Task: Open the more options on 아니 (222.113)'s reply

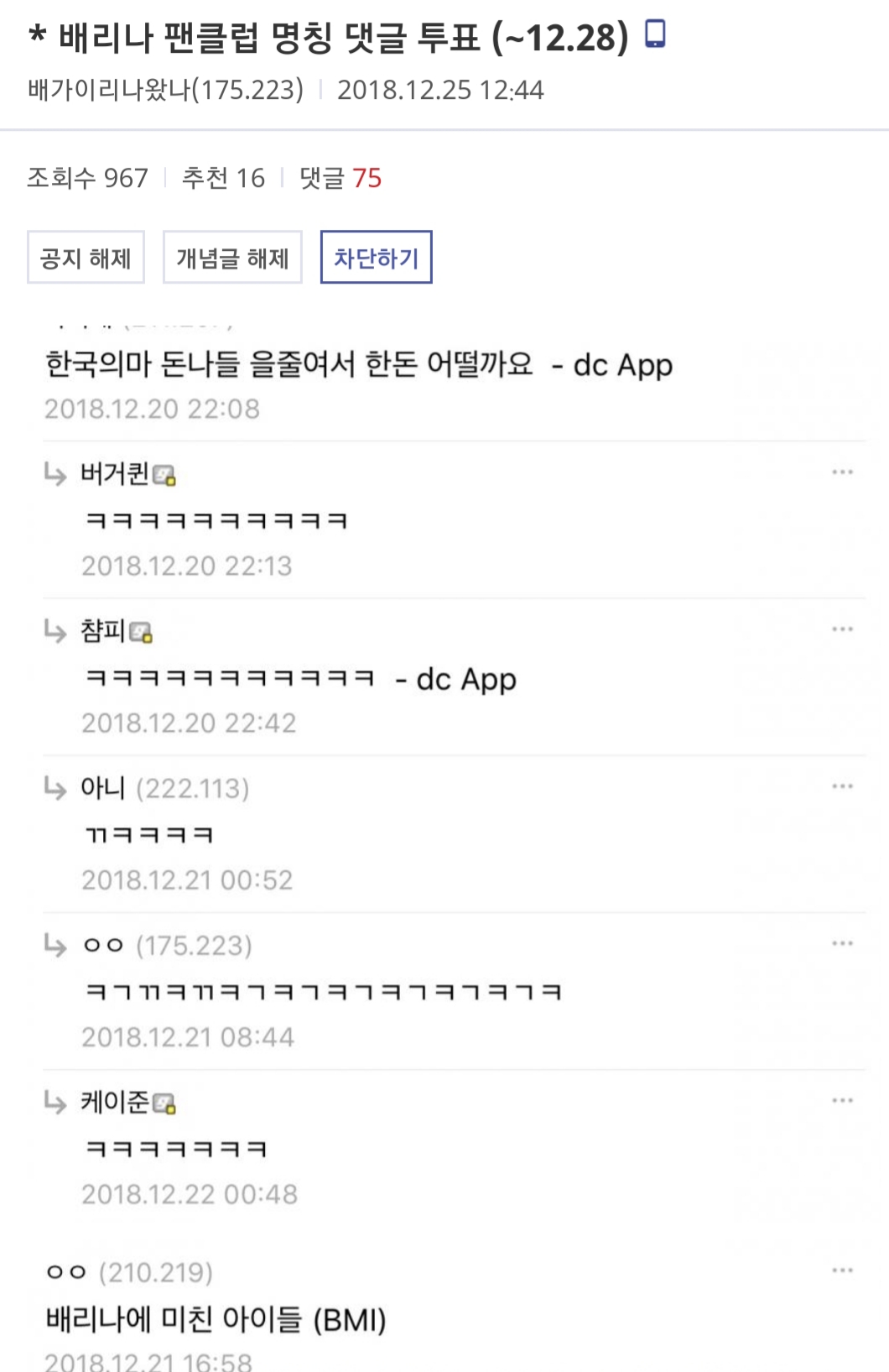Action: tap(842, 786)
